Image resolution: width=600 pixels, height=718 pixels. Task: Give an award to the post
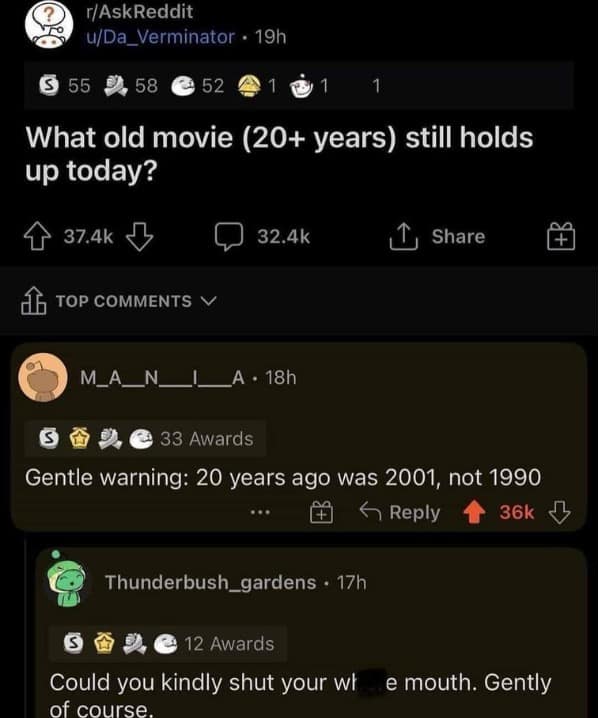coord(562,238)
